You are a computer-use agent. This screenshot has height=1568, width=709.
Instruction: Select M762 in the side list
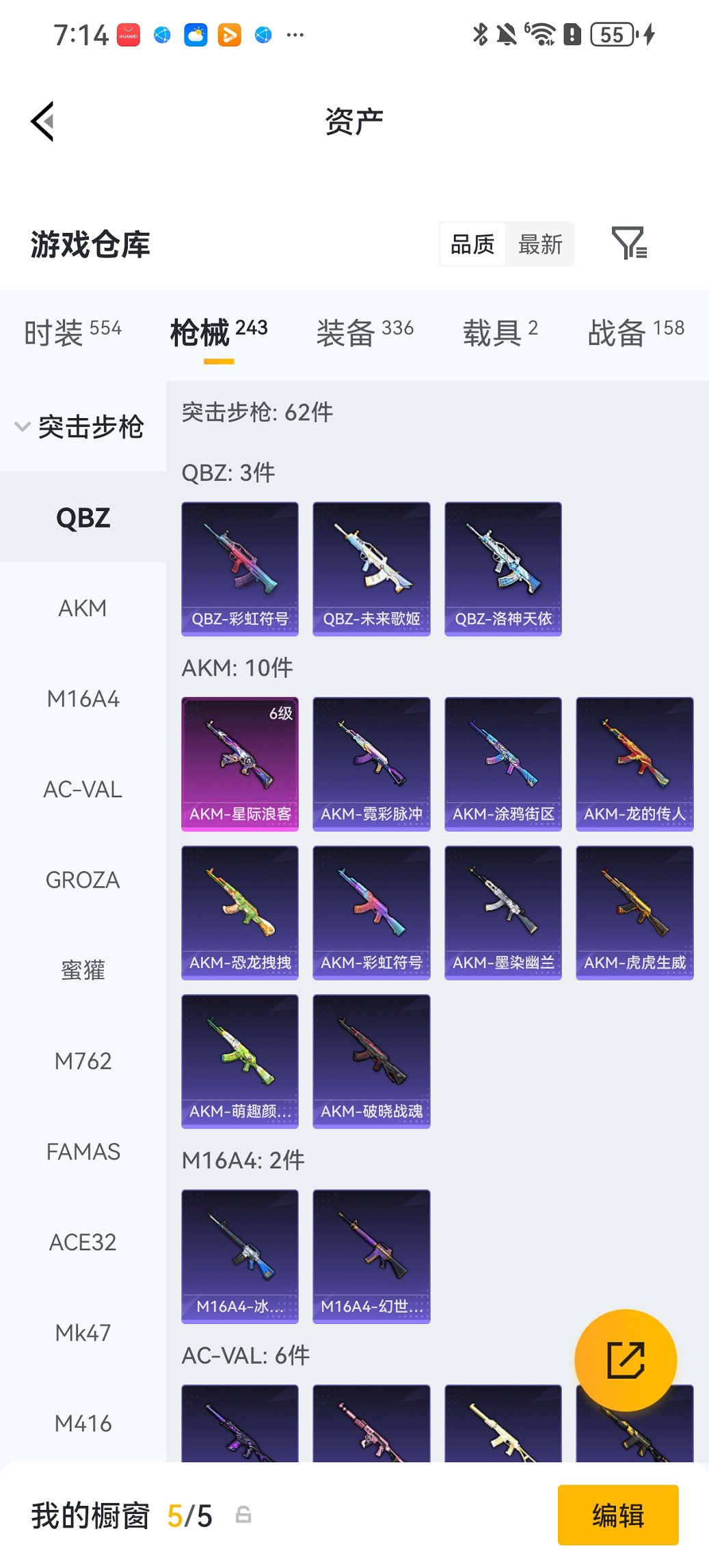(83, 1061)
